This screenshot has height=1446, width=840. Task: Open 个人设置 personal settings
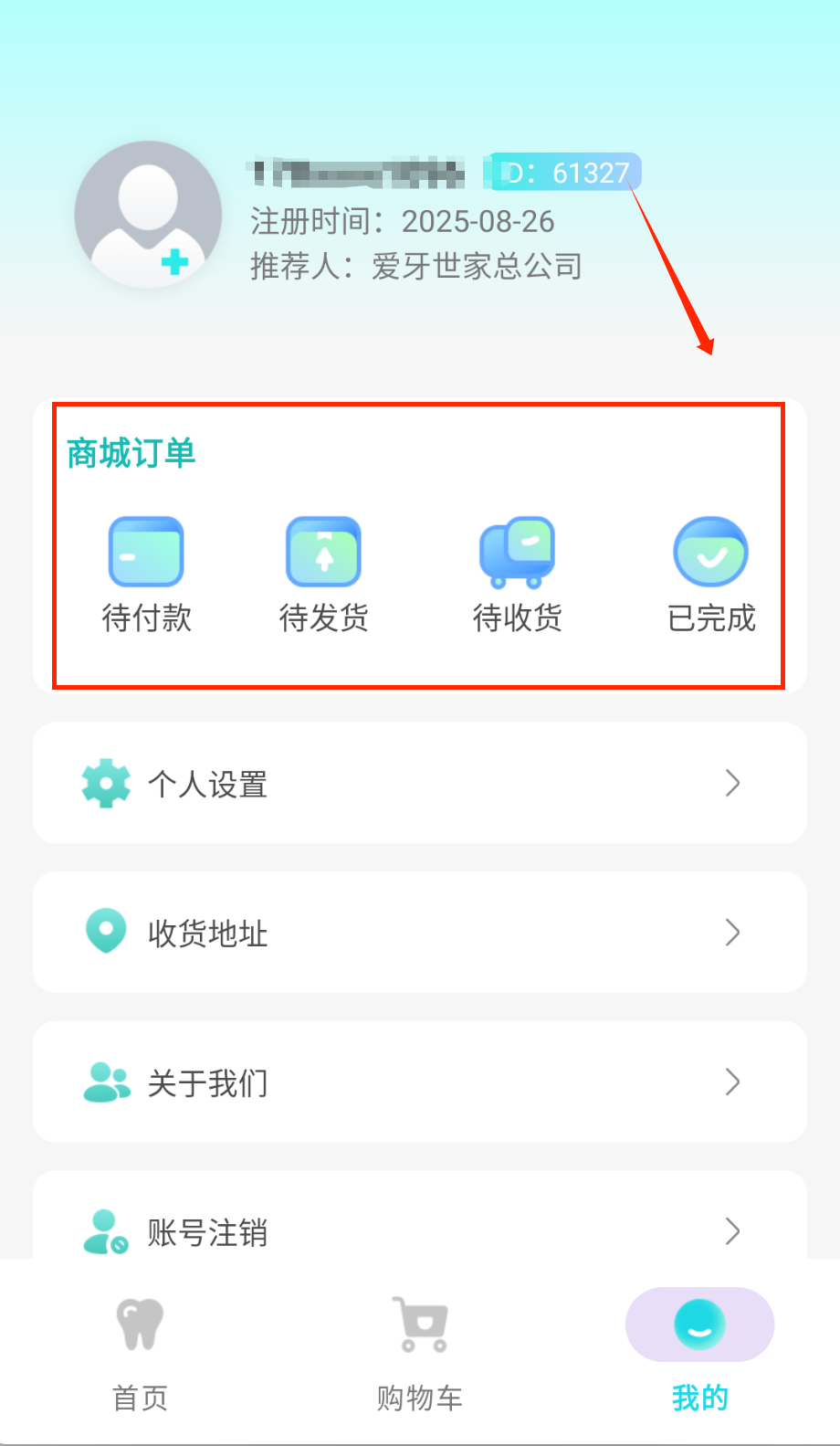(x=419, y=784)
